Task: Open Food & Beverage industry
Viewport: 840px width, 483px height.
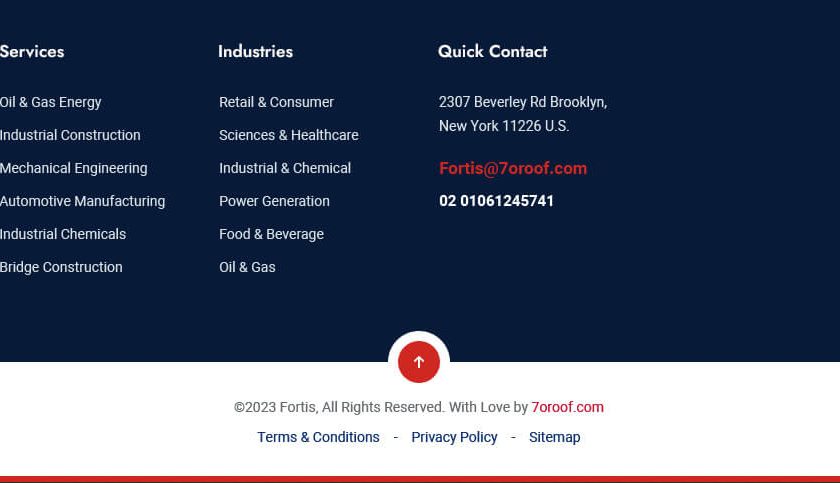Action: pyautogui.click(x=271, y=234)
